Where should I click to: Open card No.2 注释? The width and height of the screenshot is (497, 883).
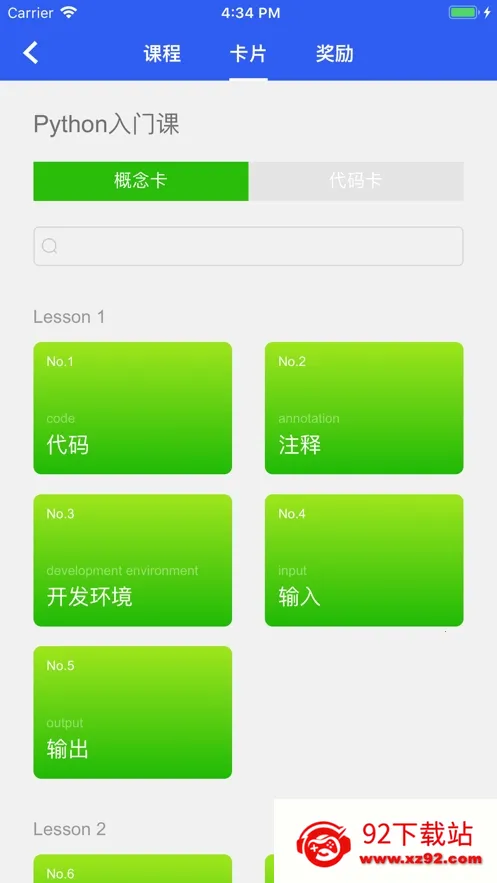364,408
